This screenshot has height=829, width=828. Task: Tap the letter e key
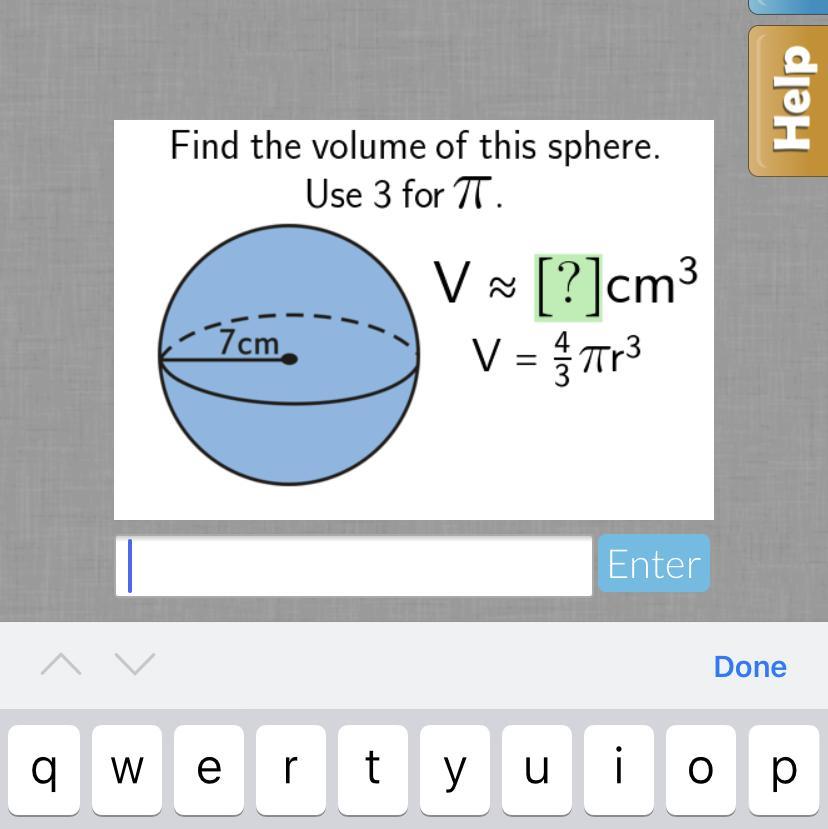pos(208,770)
